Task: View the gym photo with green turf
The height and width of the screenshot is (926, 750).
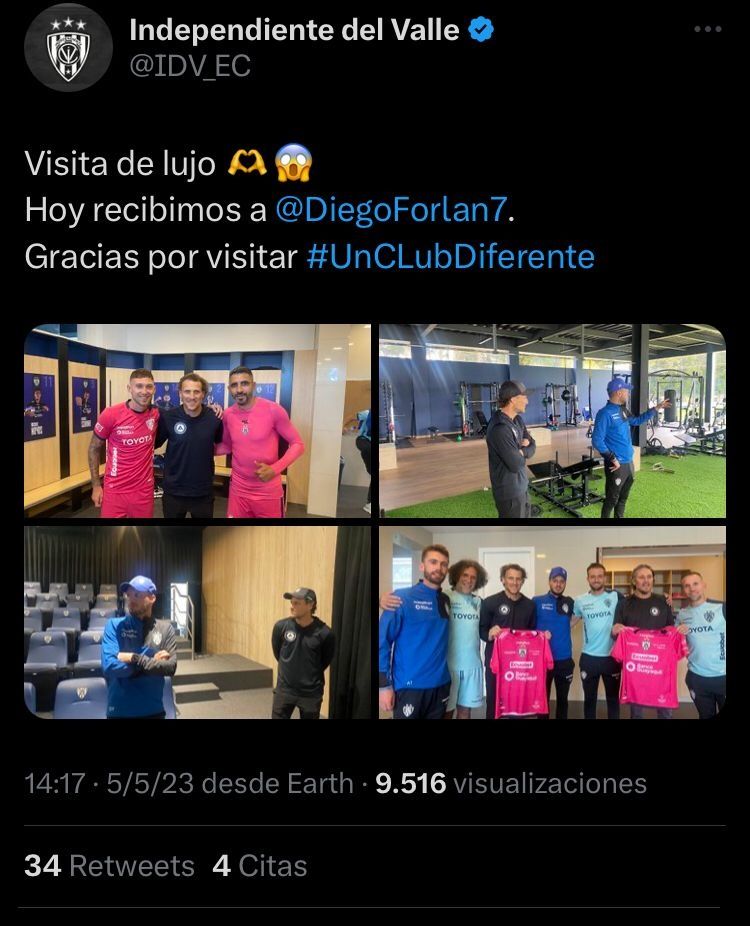Action: pyautogui.click(x=552, y=421)
